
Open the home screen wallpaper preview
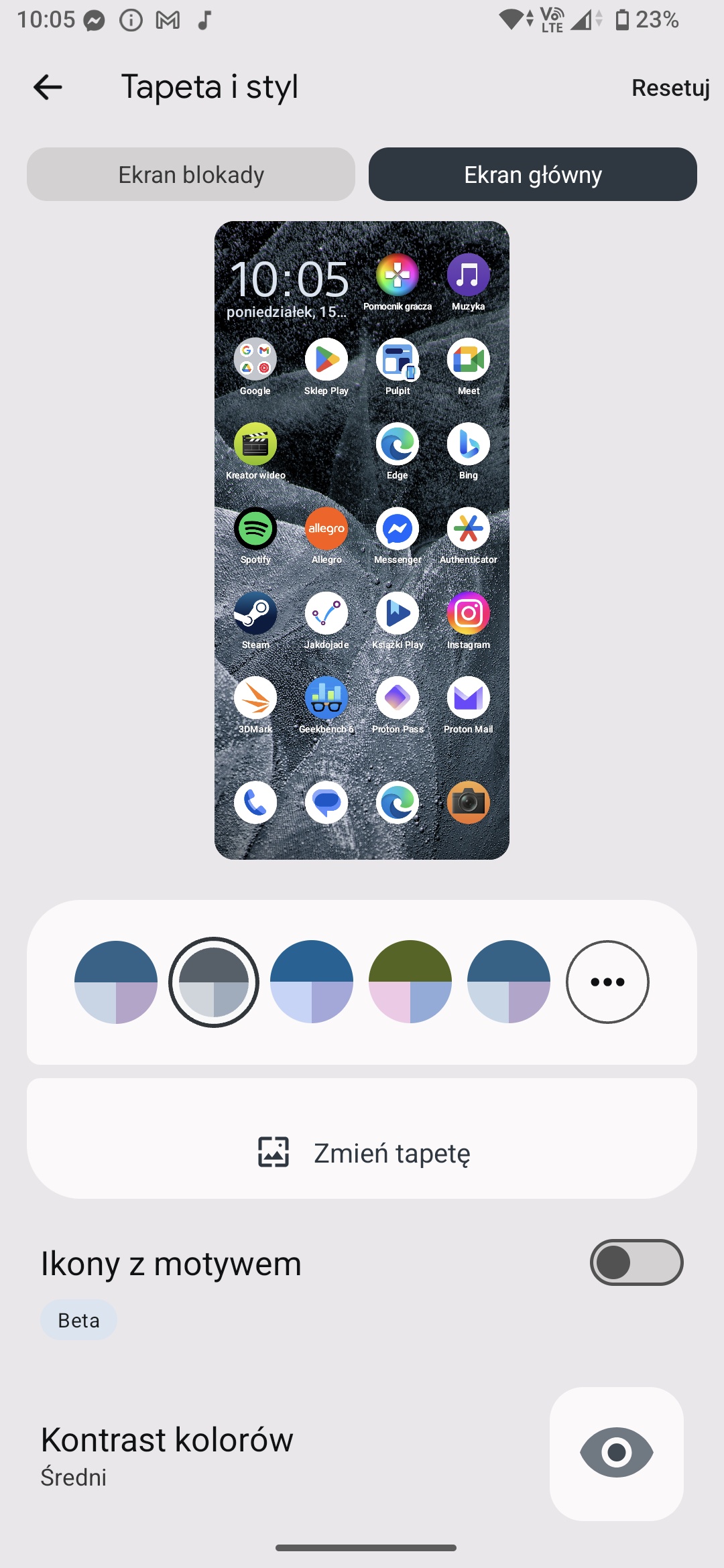pyautogui.click(x=361, y=539)
